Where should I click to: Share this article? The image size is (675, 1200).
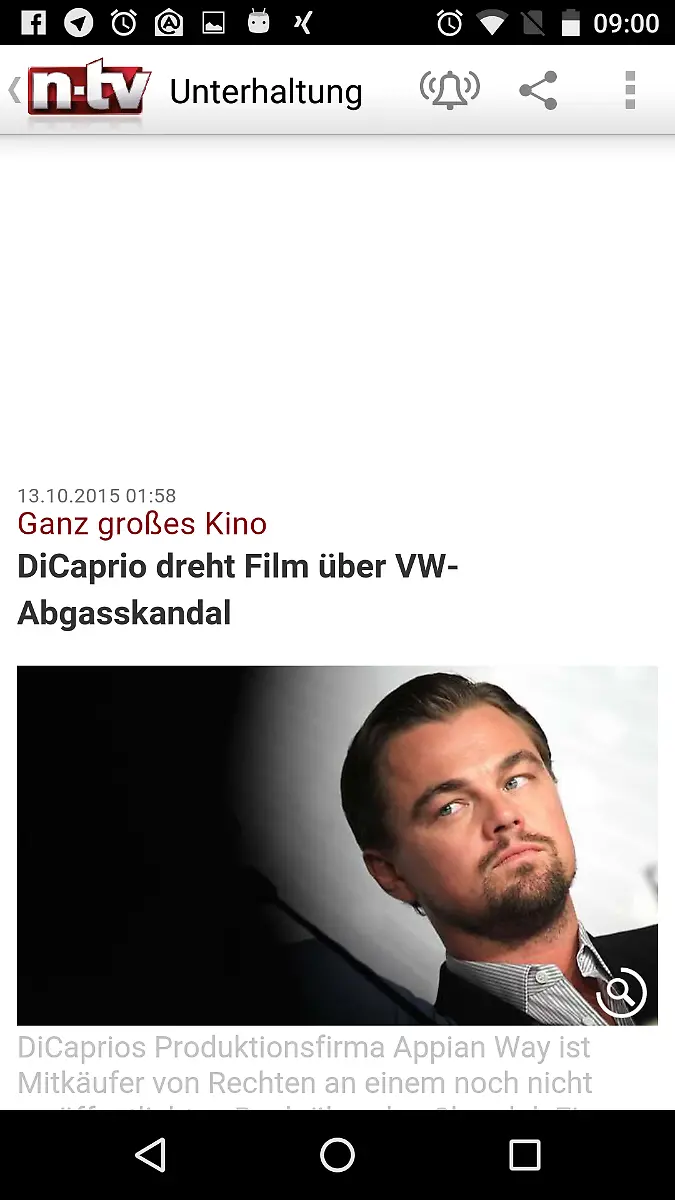coord(538,91)
